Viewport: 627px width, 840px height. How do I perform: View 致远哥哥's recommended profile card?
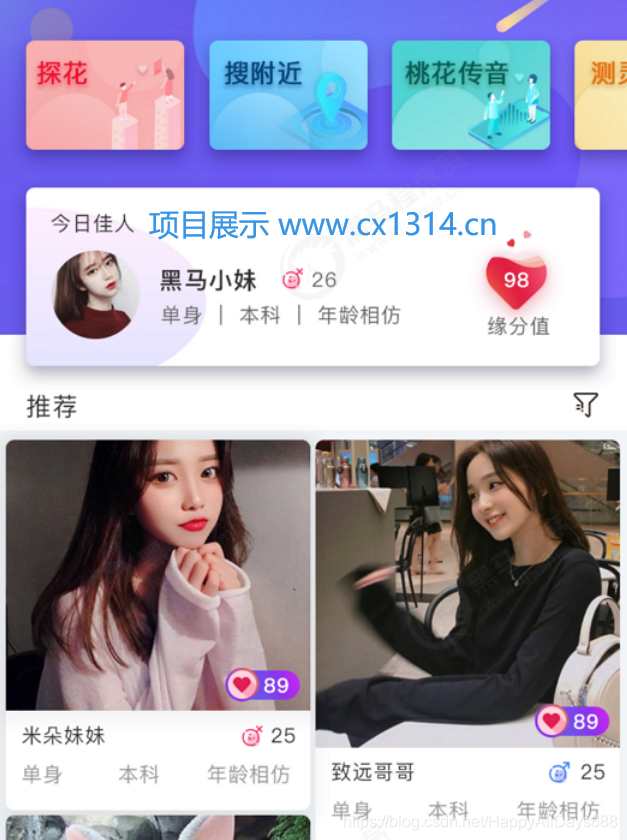[x=468, y=640]
